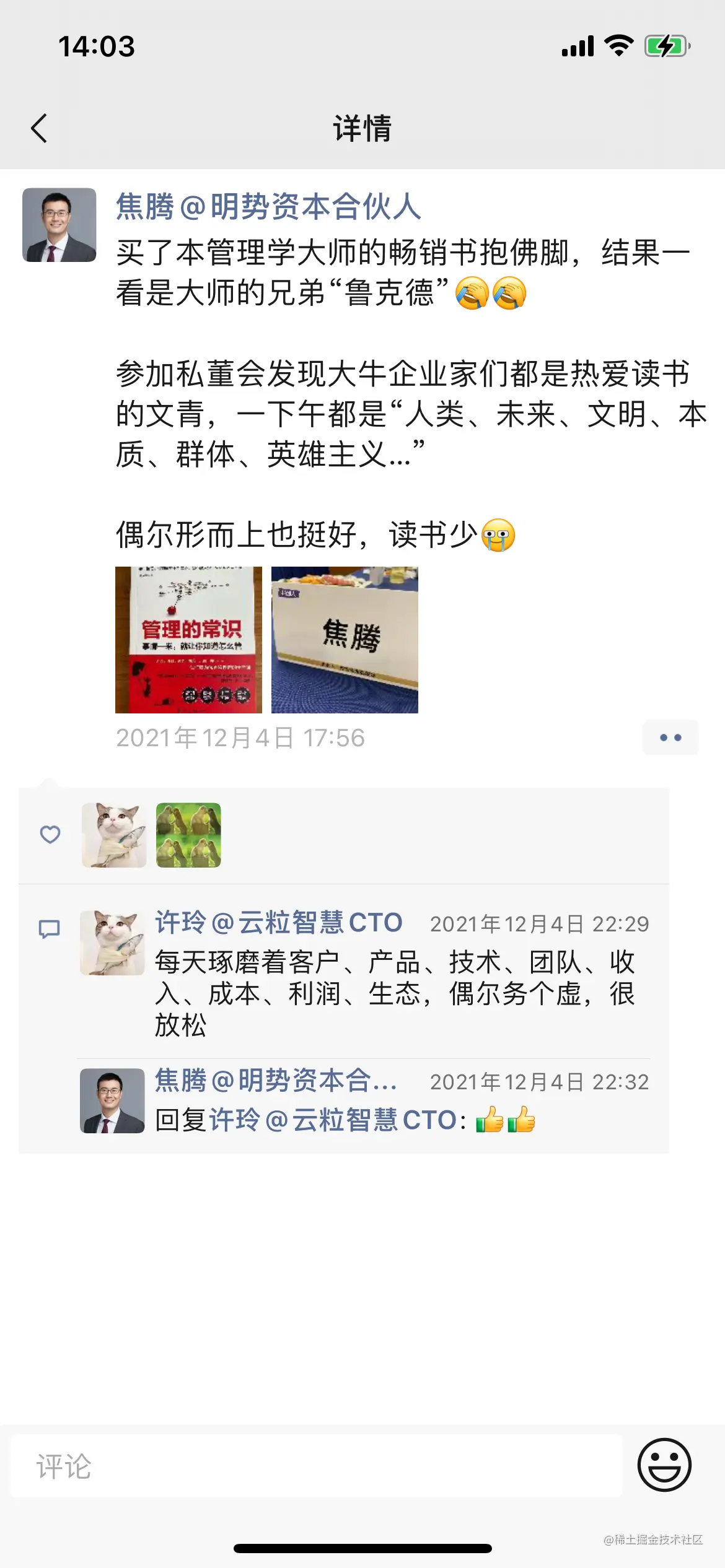Open the two-dot like and comment menu
This screenshot has width=725, height=1568.
coord(670,738)
